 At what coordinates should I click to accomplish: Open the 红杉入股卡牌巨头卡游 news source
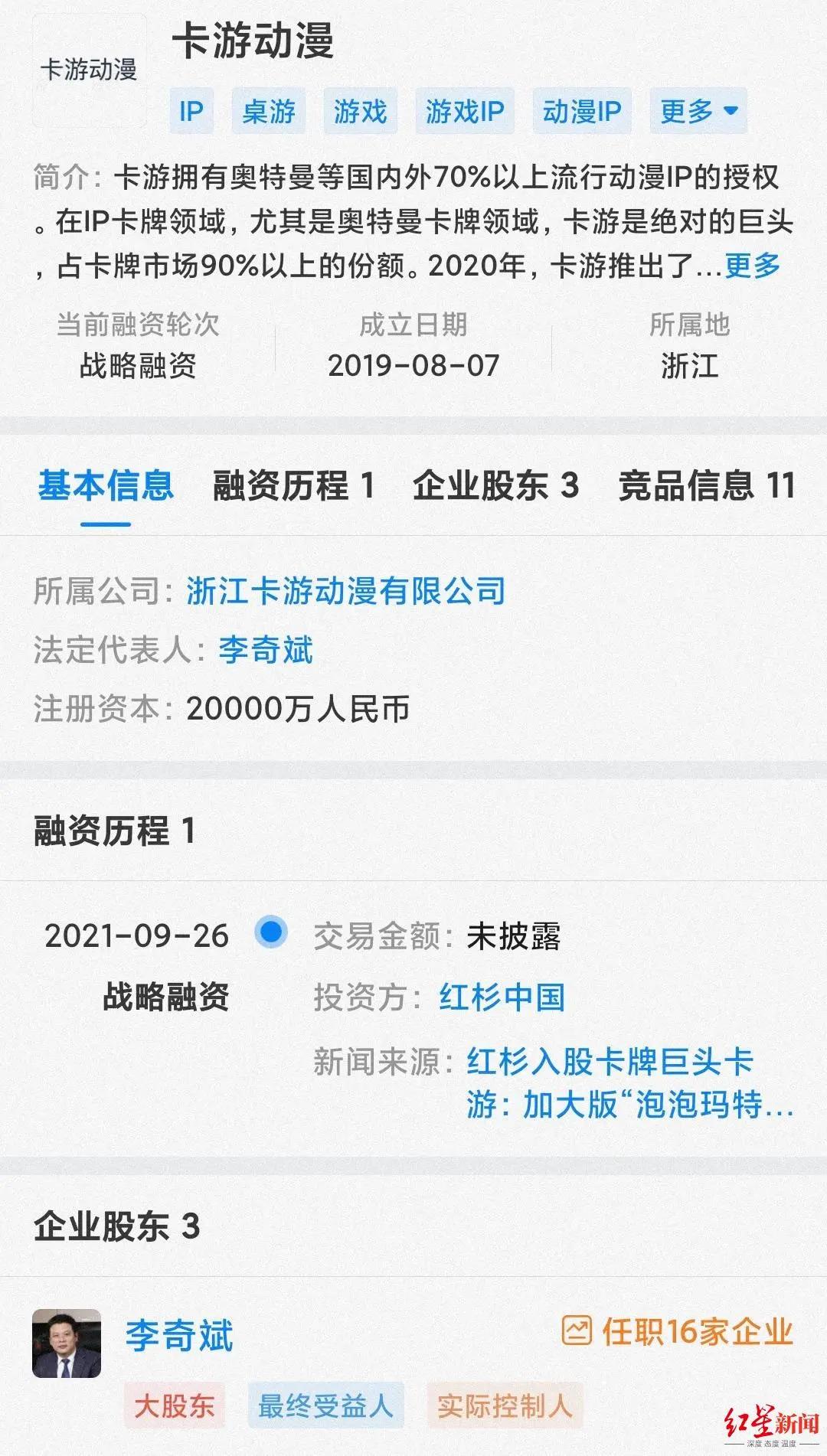(628, 1082)
